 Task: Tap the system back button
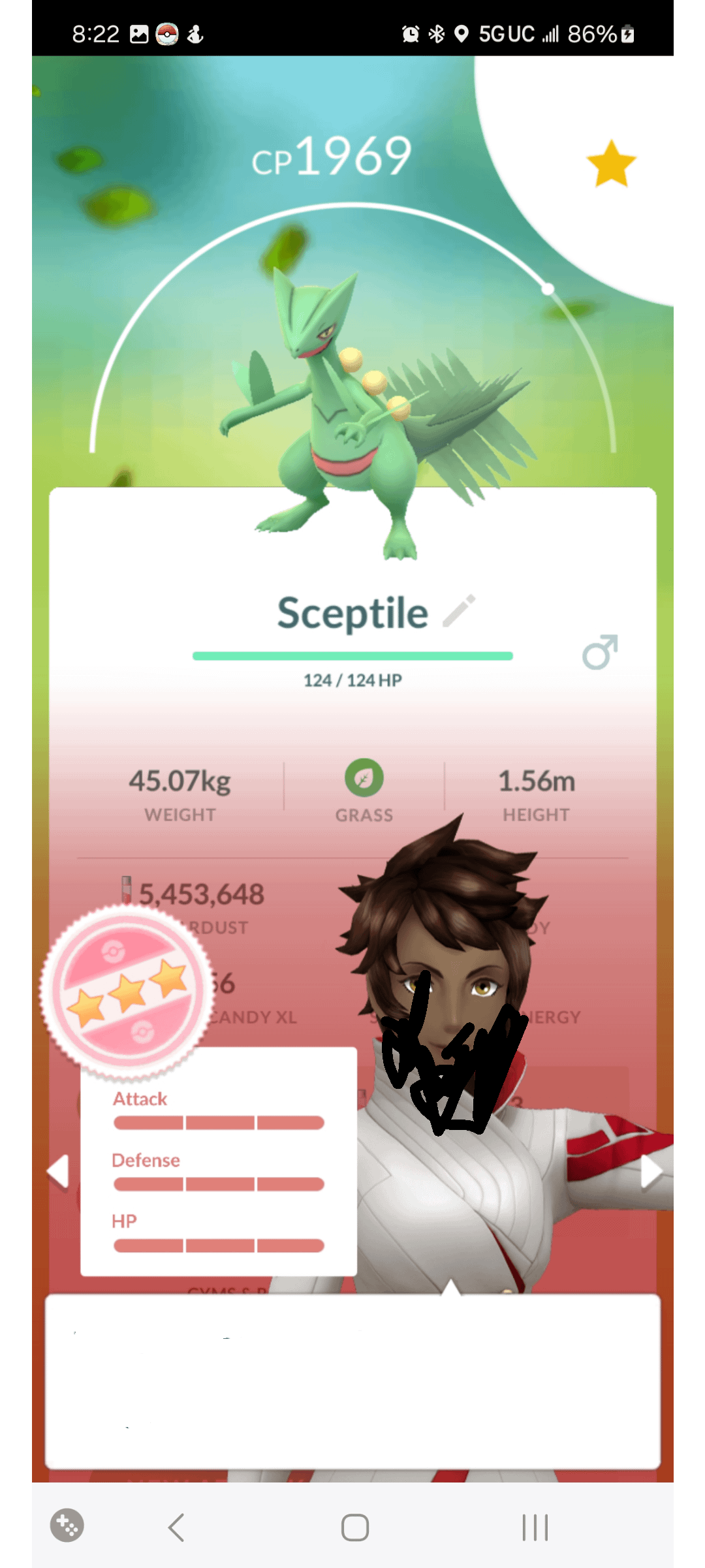click(176, 1528)
